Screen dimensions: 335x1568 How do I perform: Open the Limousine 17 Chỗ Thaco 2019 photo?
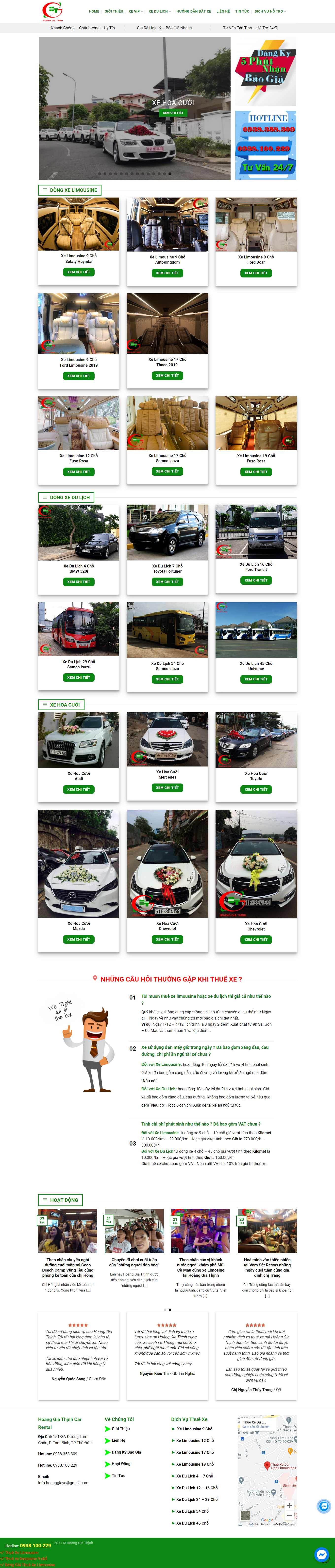tap(167, 323)
